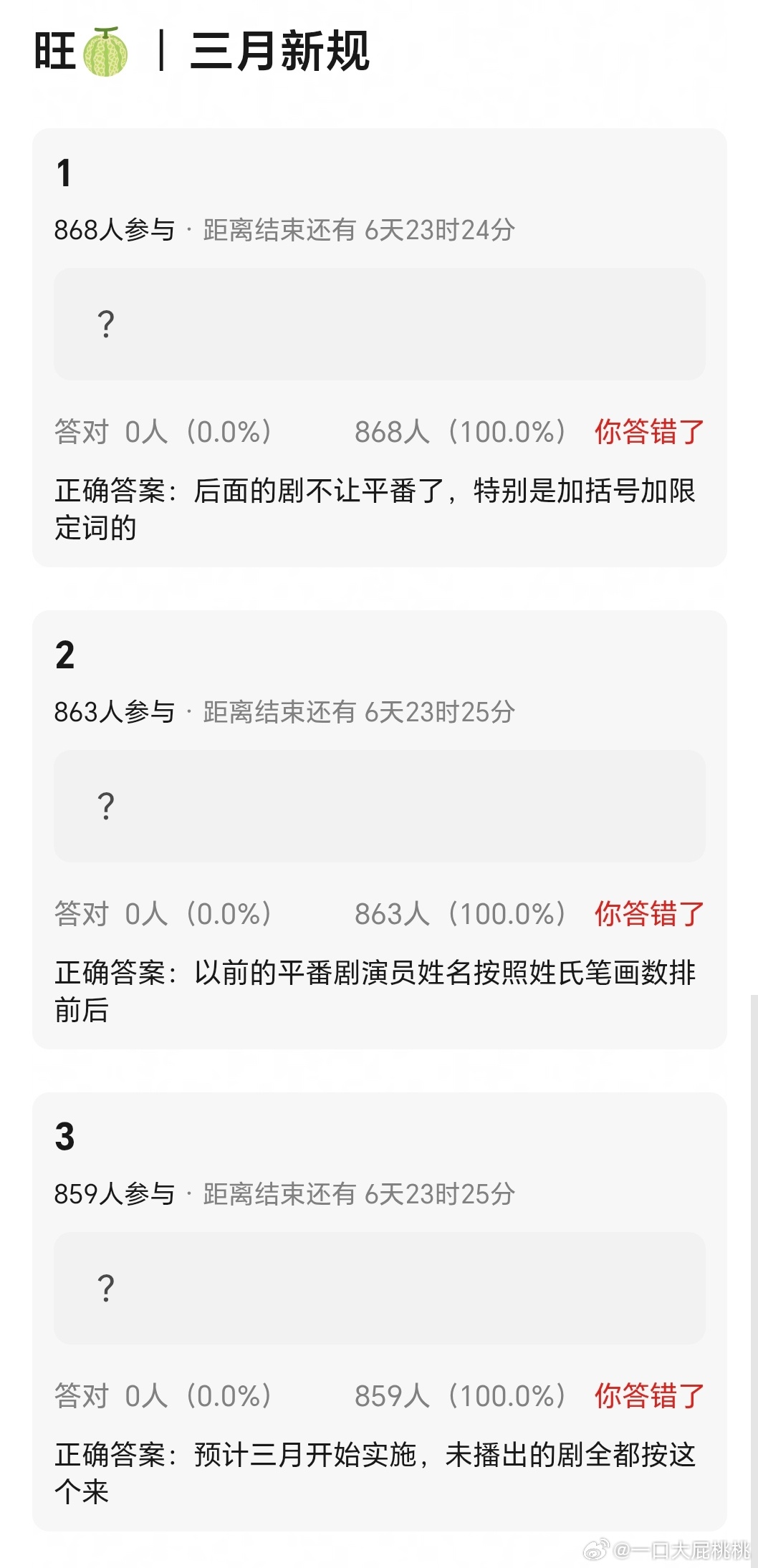758x1568 pixels.
Task: Click the 答对 0人 result in poll 2
Action: [x=161, y=913]
